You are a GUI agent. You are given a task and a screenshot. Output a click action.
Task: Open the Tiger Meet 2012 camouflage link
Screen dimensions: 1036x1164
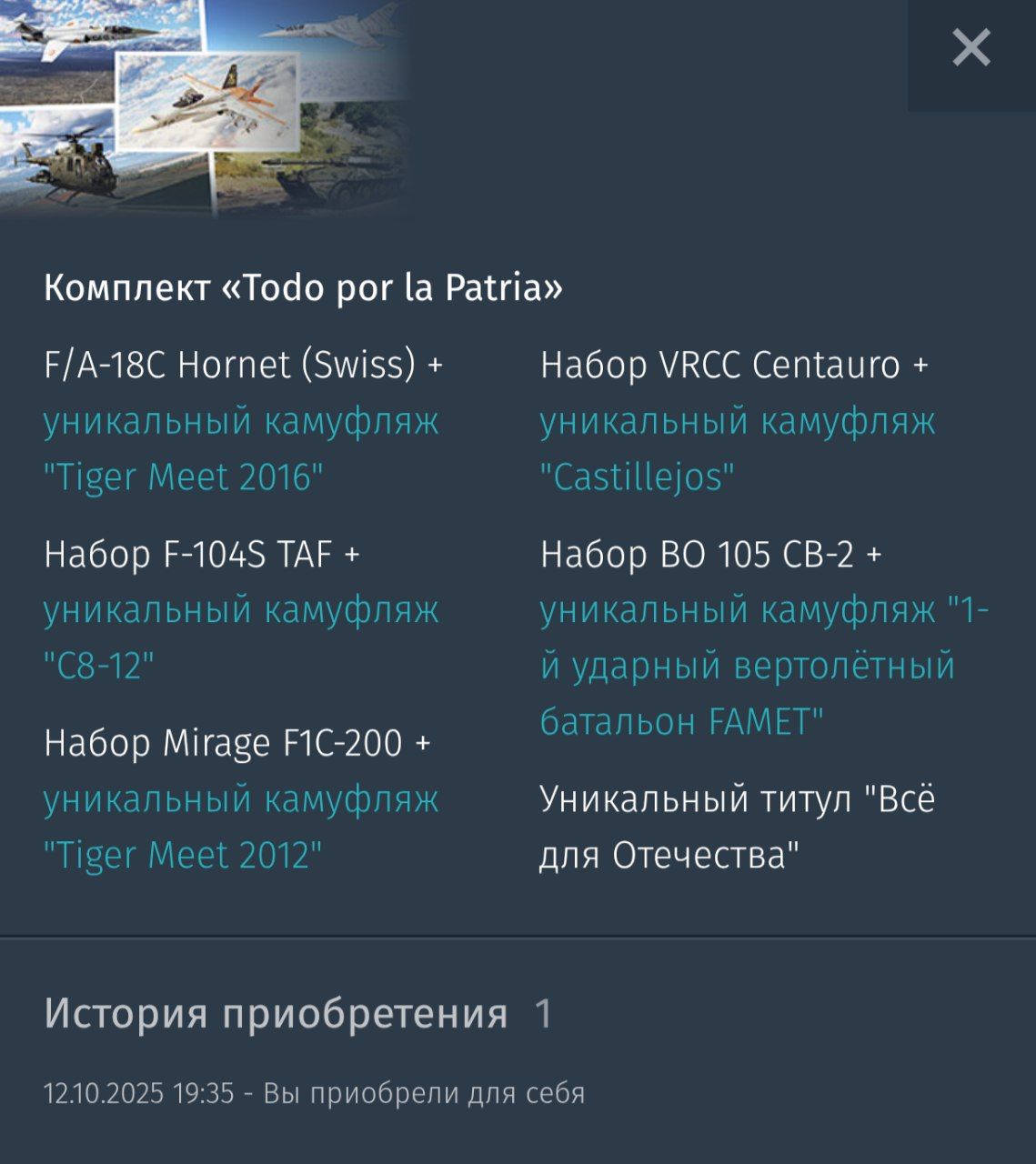[240, 827]
